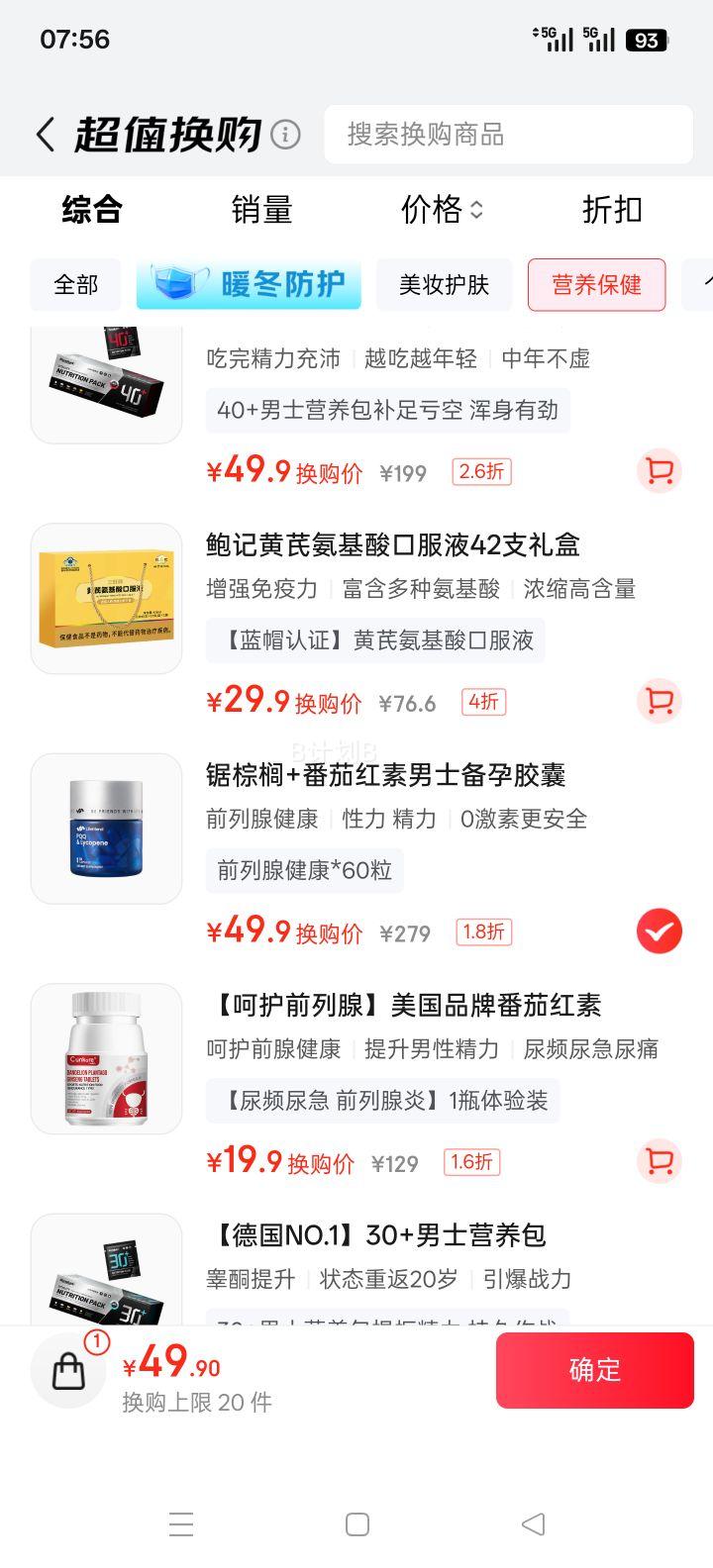Select the 全部 category chip
Viewport: 713px width, 1568px height.
coord(75,285)
